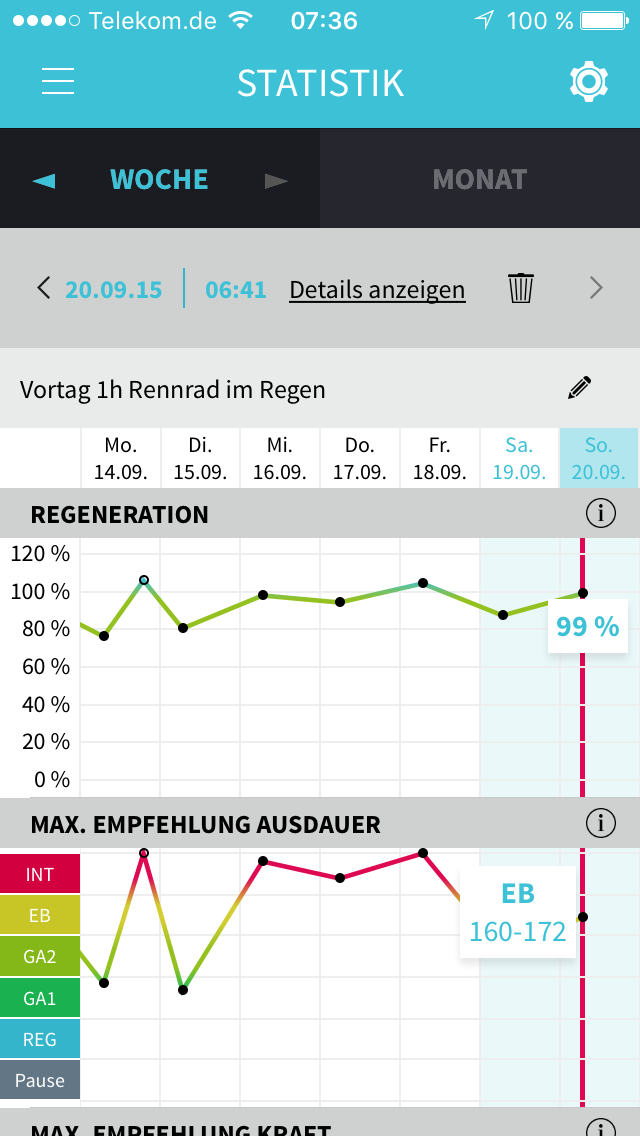This screenshot has height=1136, width=640.
Task: Go to the next week
Action: click(x=276, y=181)
